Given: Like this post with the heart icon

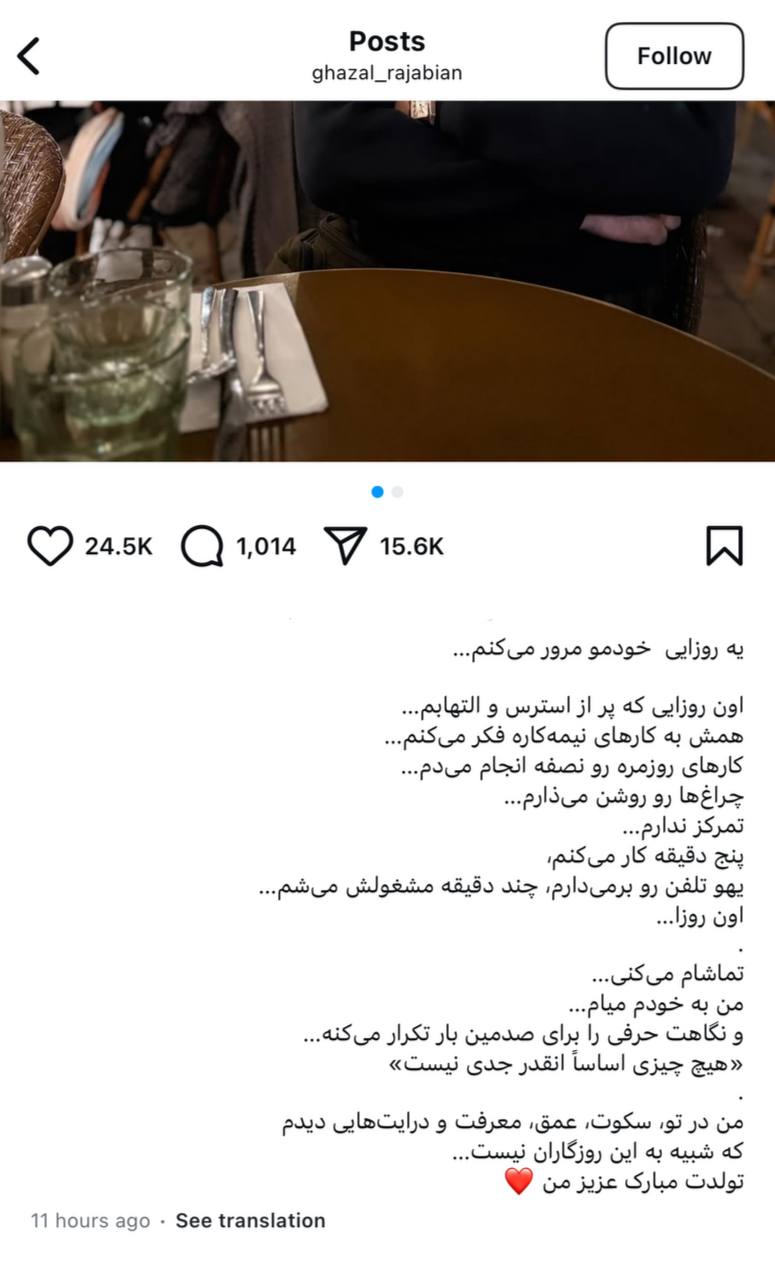Looking at the screenshot, I should coord(49,546).
